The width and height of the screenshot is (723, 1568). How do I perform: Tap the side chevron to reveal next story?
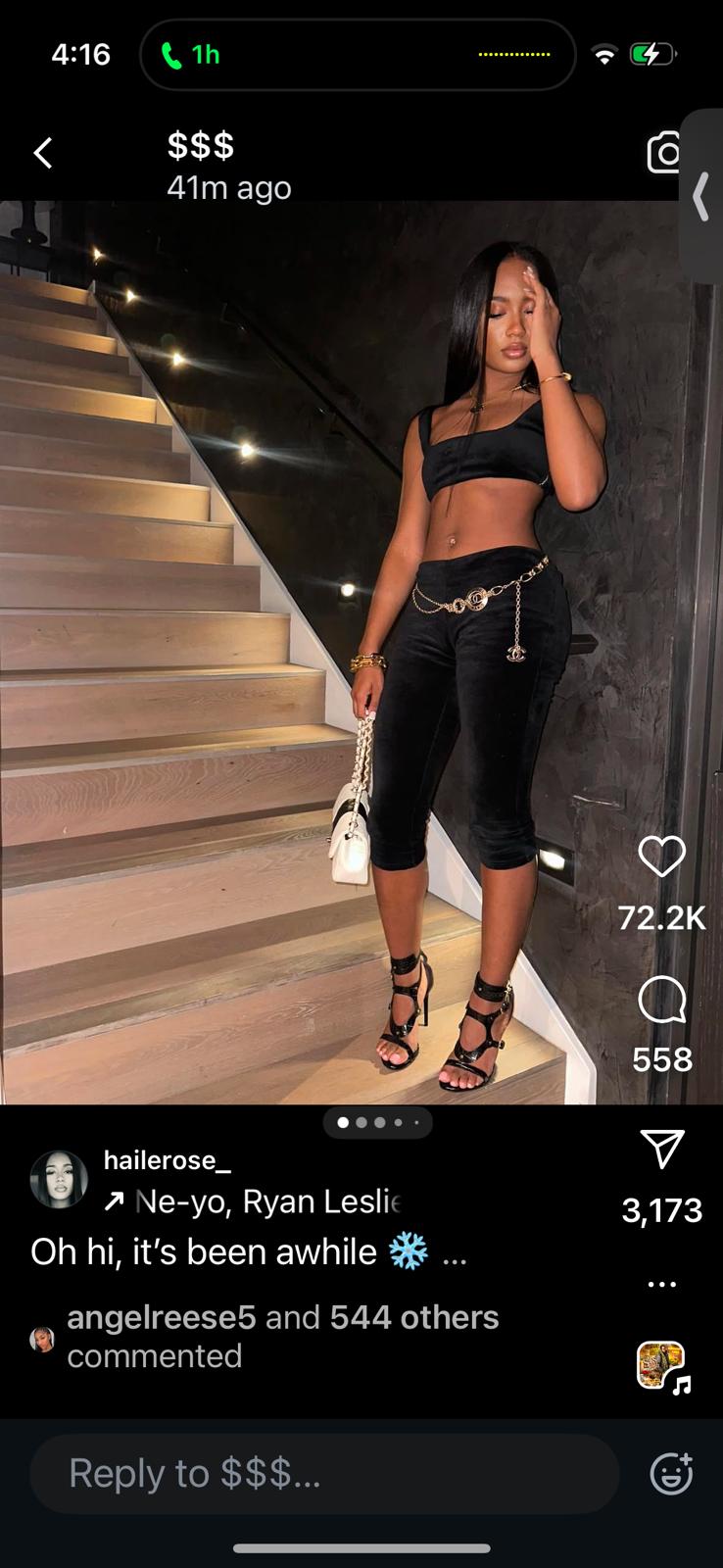[x=702, y=196]
